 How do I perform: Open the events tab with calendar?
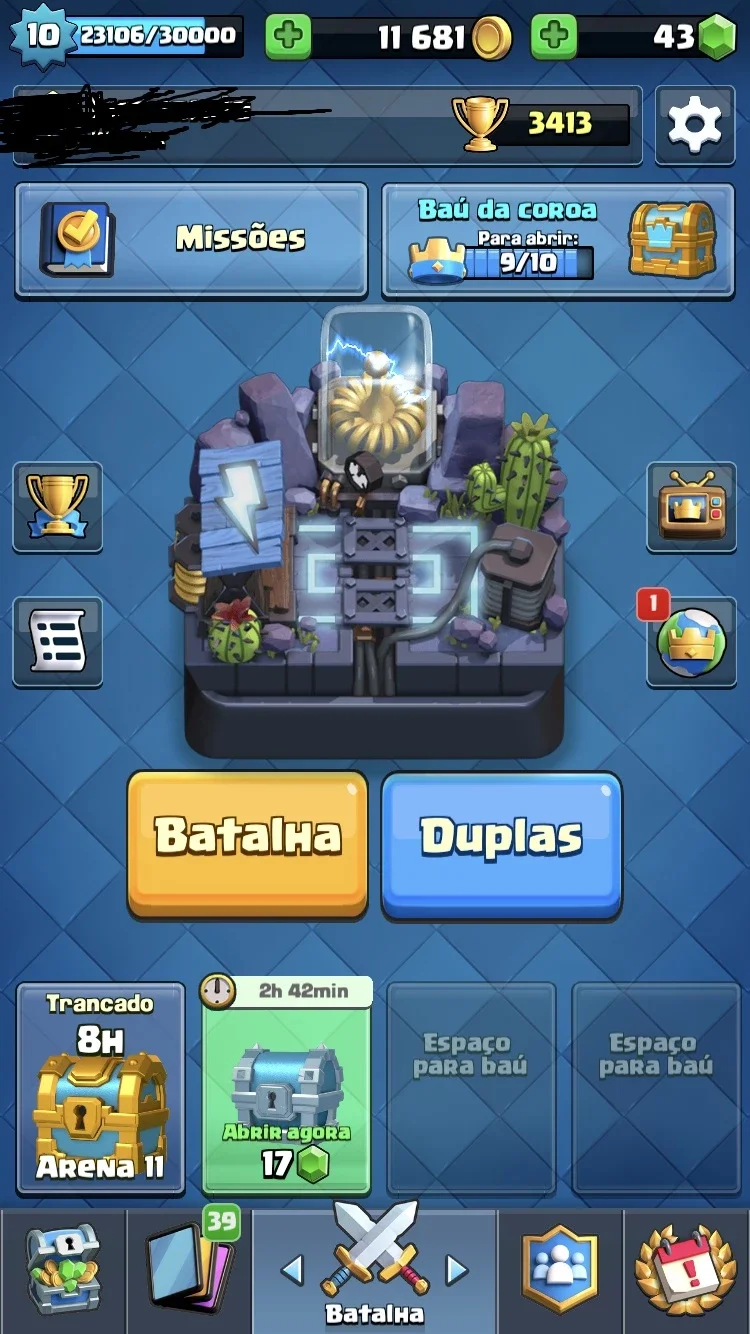(687, 1270)
